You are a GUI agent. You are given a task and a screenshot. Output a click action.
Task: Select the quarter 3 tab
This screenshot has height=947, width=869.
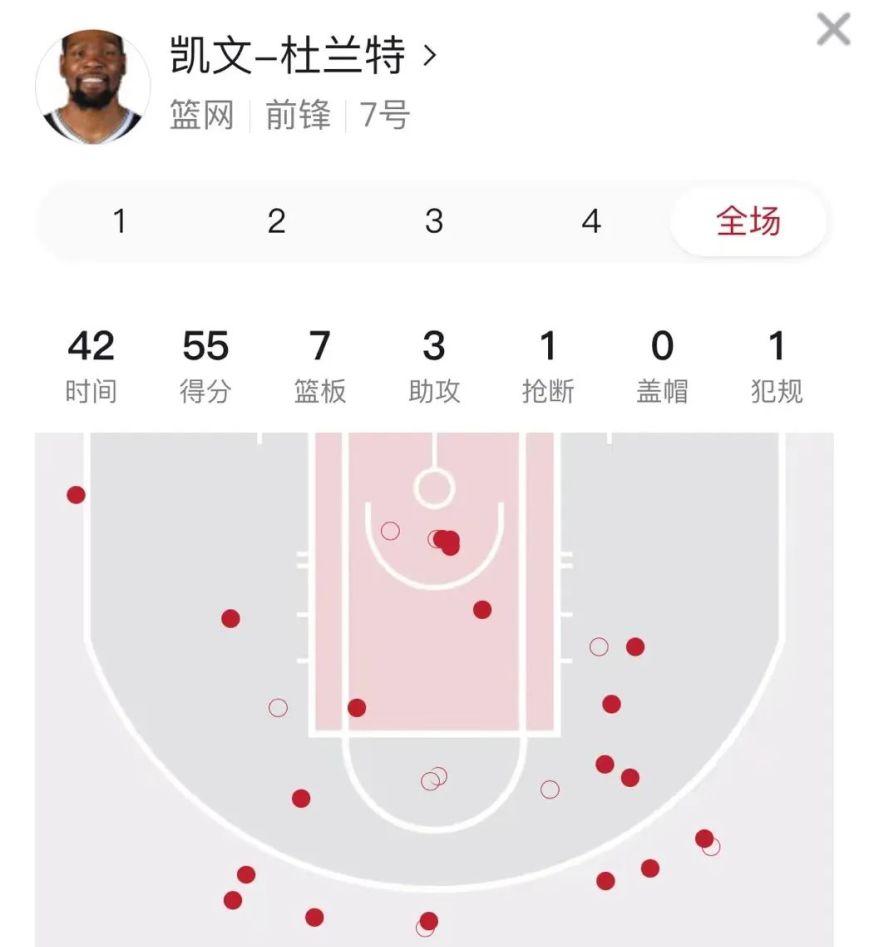click(434, 221)
